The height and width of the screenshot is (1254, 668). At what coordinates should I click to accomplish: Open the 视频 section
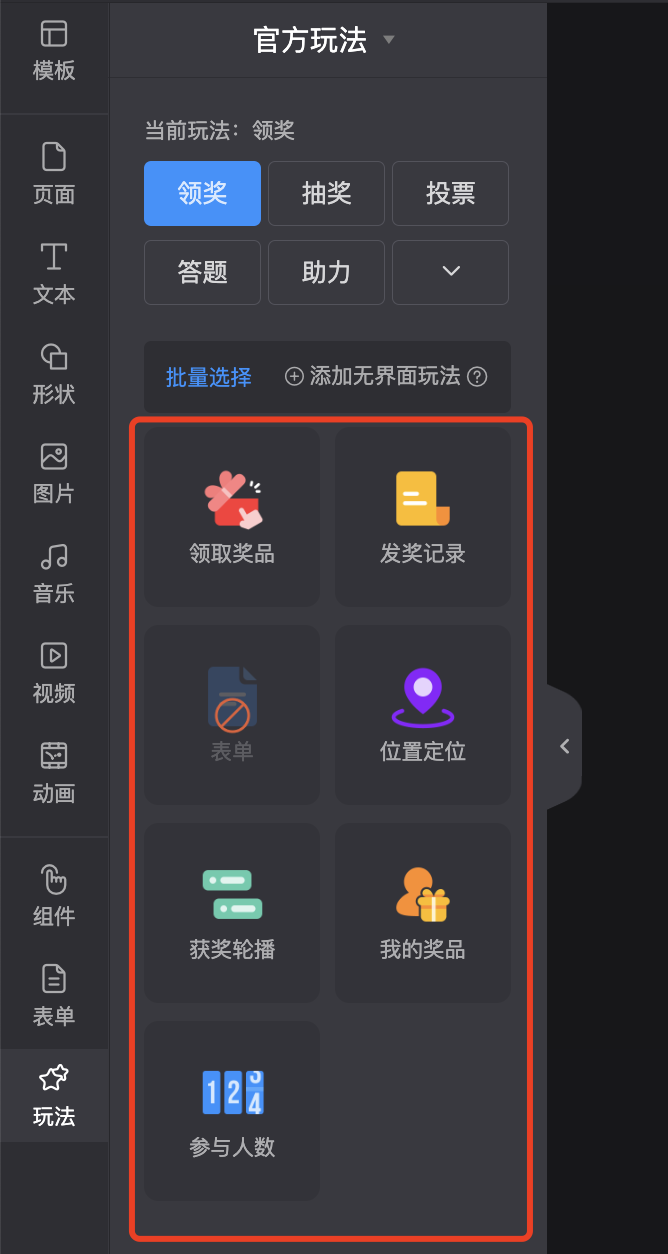pyautogui.click(x=54, y=674)
